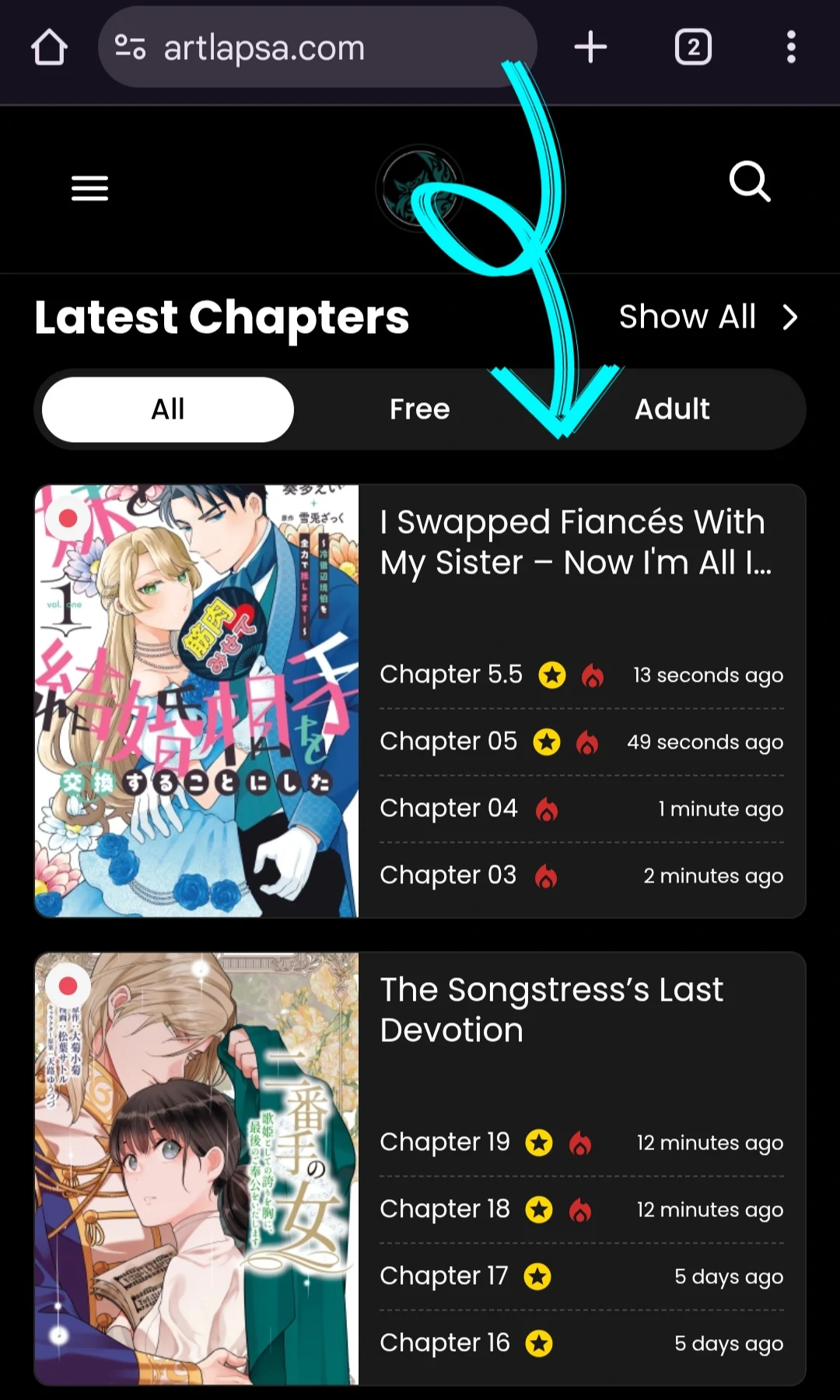
Task: Go to The Songstress's Last Devotion title
Action: [552, 1010]
